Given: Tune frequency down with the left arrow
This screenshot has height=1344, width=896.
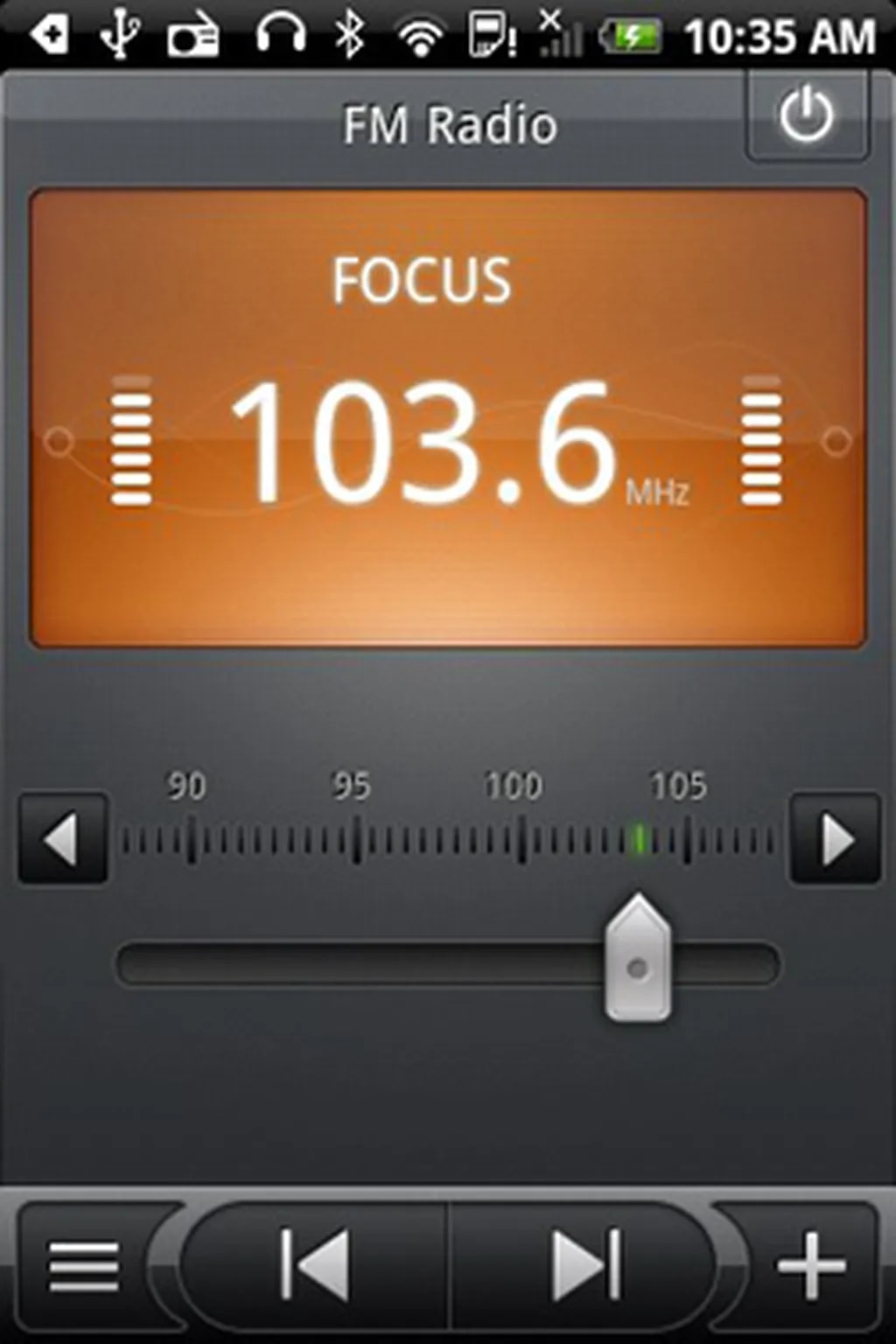Looking at the screenshot, I should (x=63, y=839).
